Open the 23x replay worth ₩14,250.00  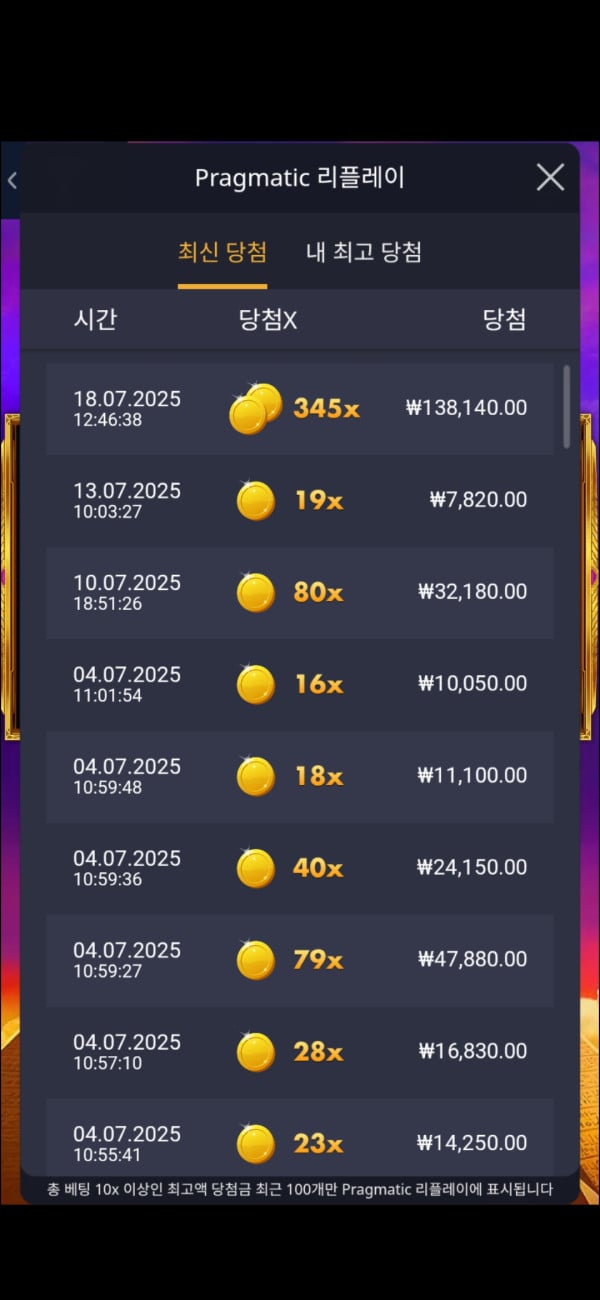click(x=300, y=1140)
